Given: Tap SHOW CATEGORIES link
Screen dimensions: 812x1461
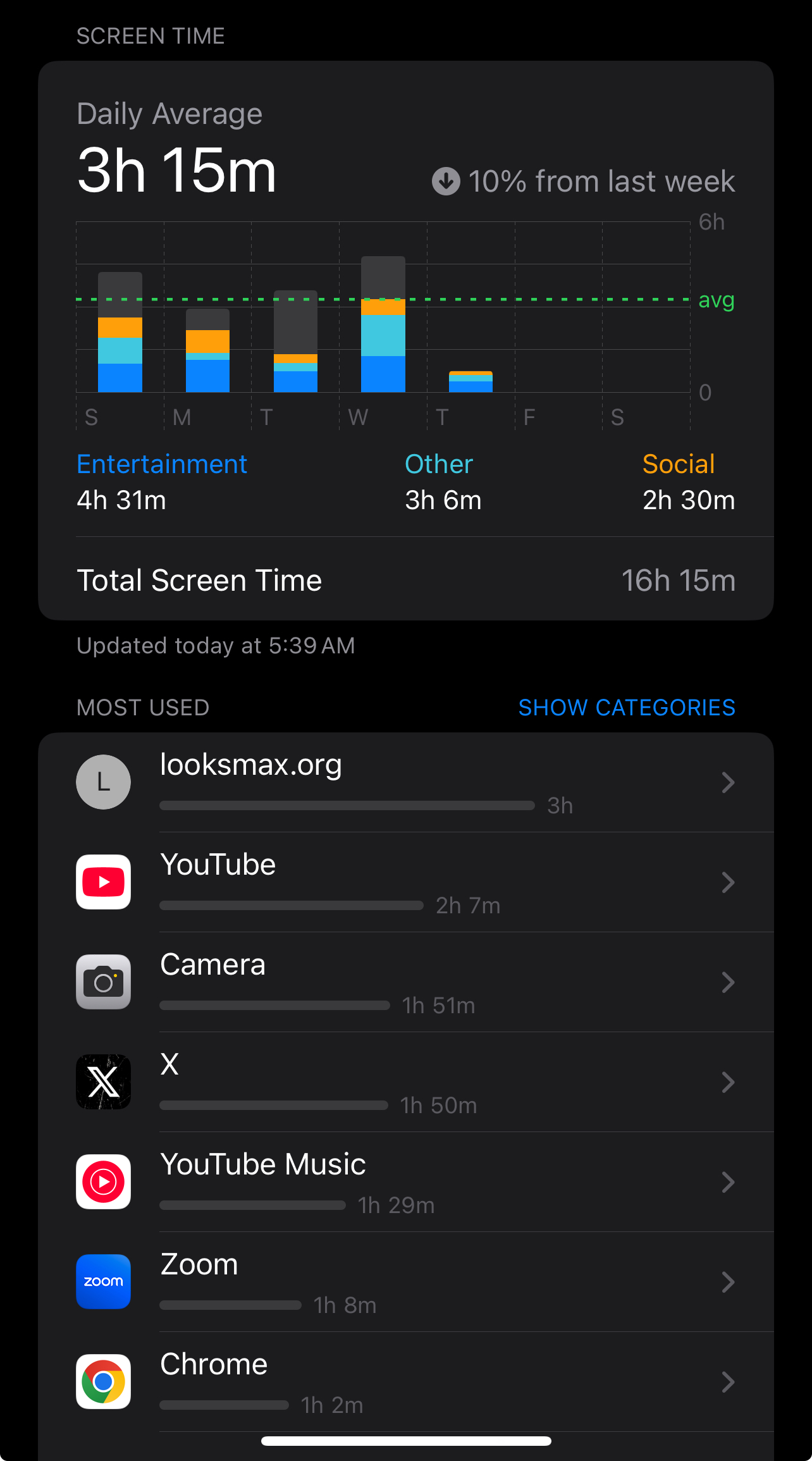Looking at the screenshot, I should (626, 707).
